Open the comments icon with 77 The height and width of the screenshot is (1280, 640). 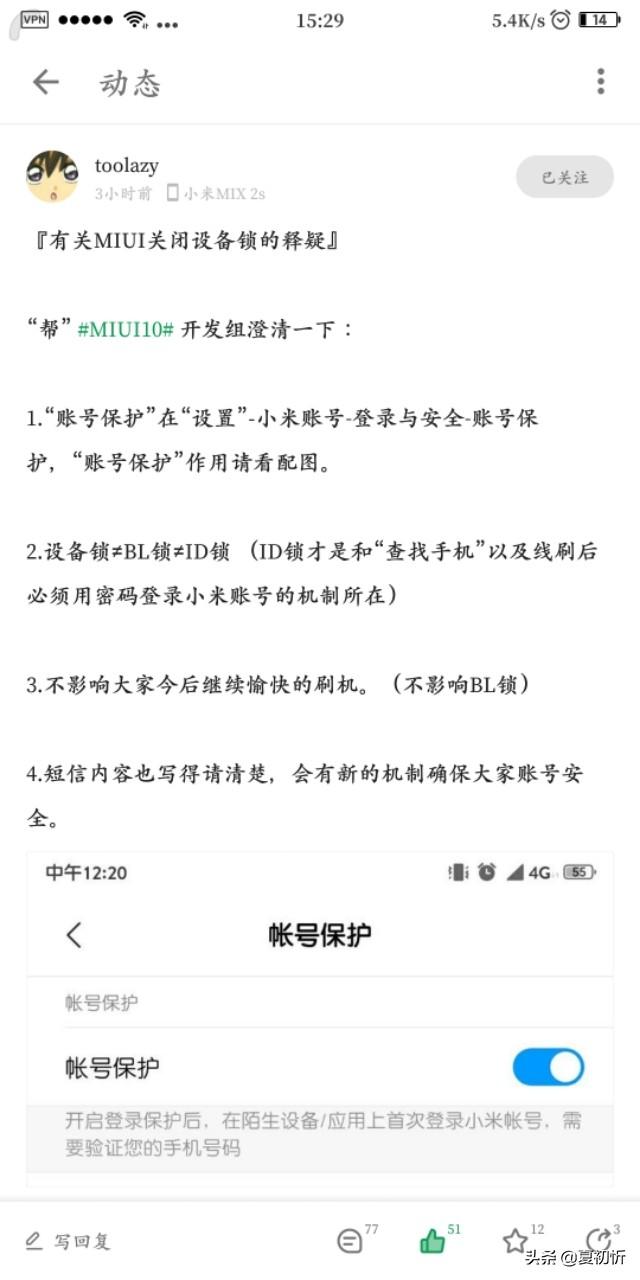[x=350, y=1241]
